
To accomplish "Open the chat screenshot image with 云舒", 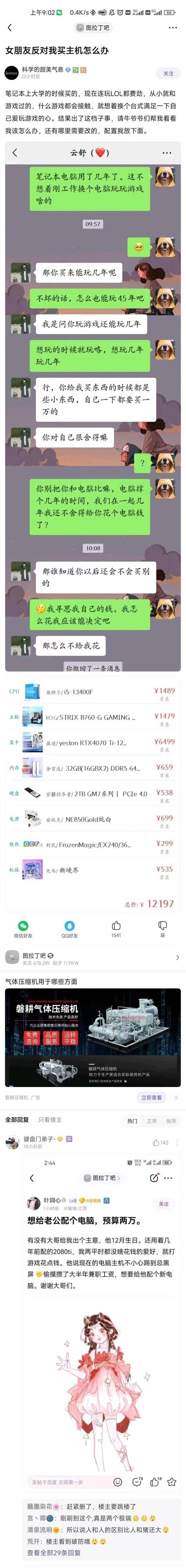I will pyautogui.click(x=93, y=408).
